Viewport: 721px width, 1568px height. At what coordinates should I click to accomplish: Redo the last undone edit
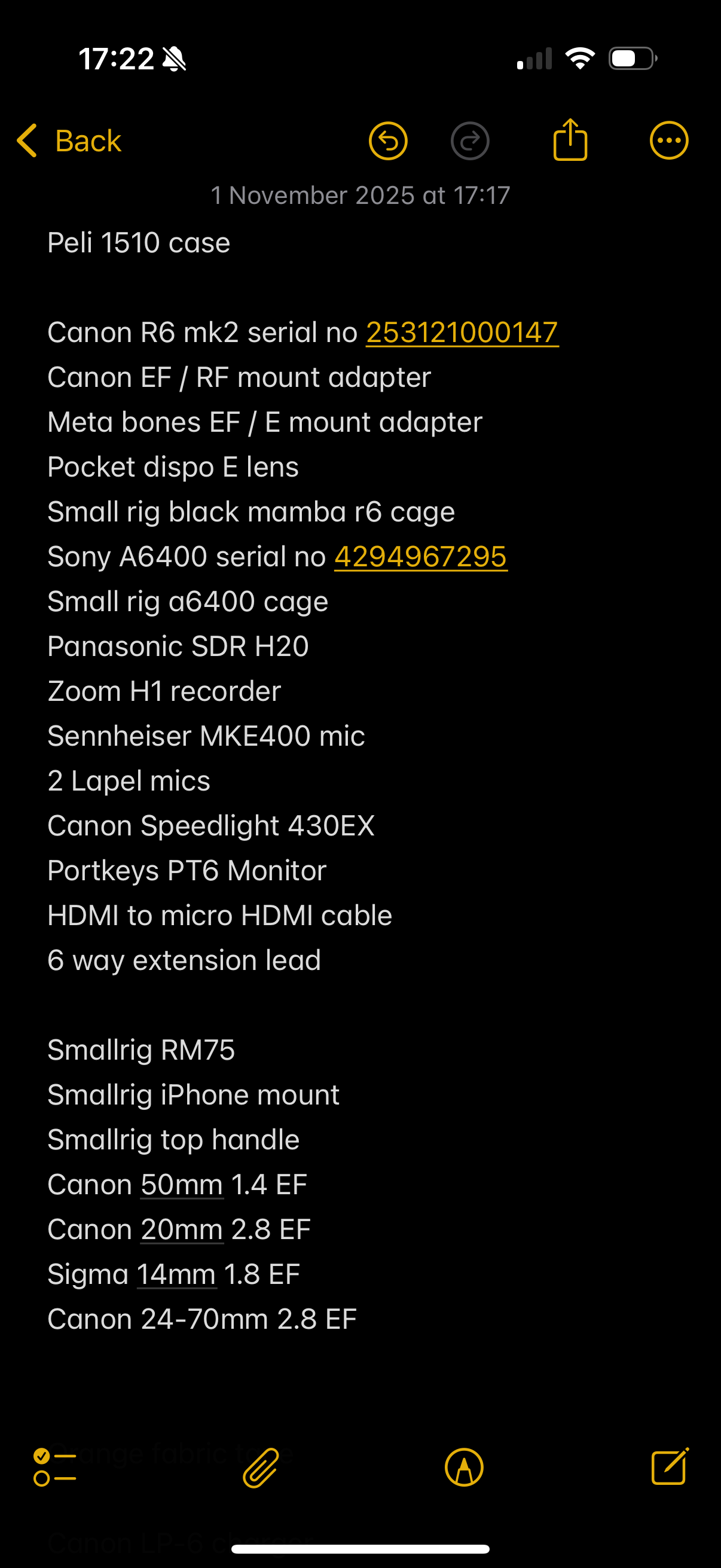[x=470, y=141]
